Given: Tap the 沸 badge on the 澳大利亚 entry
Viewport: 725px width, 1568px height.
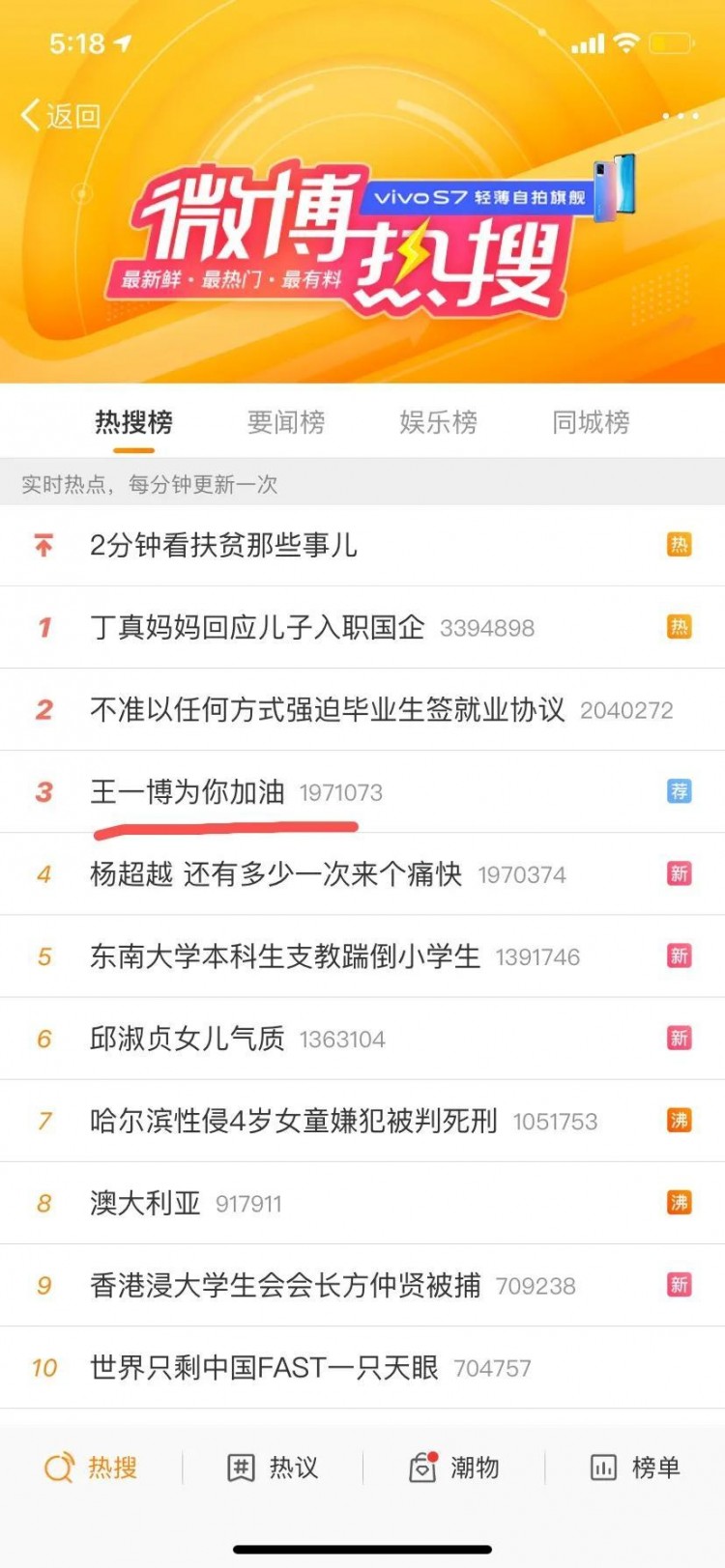Looking at the screenshot, I should 680,1203.
